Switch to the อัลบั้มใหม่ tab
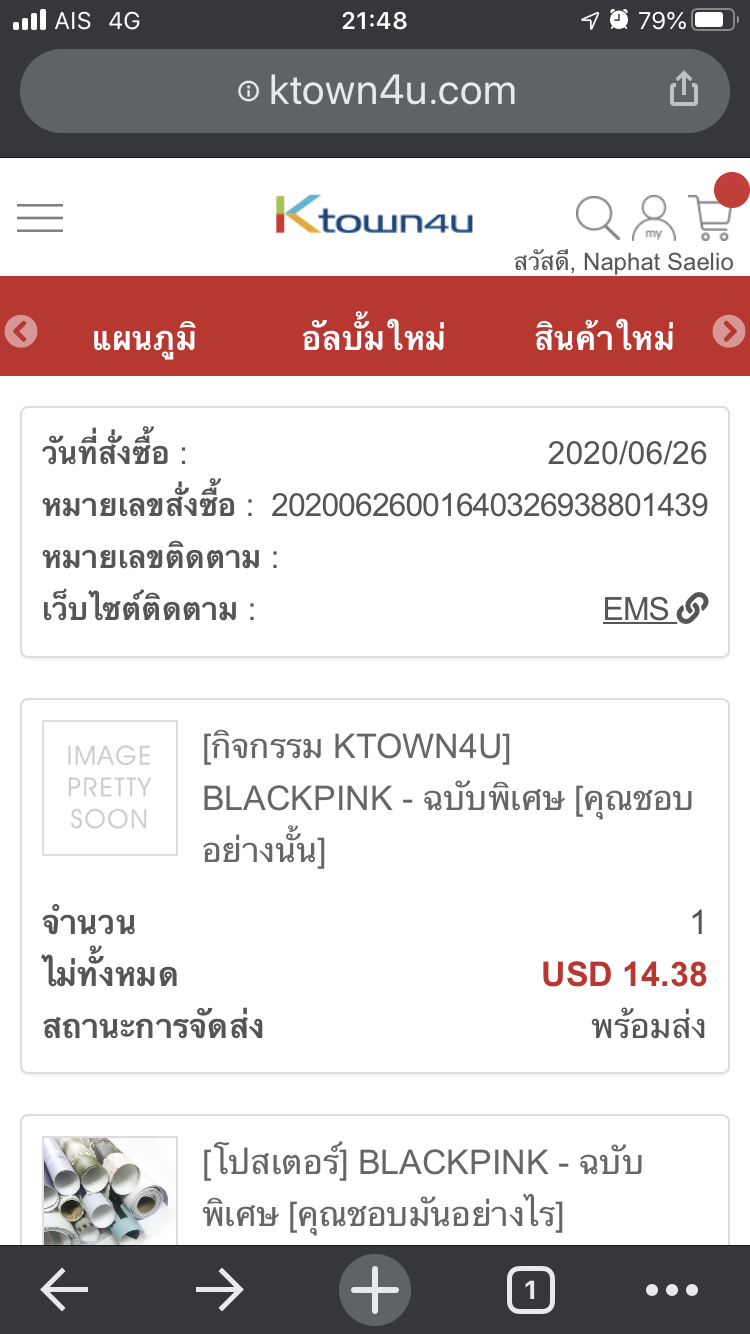Viewport: 750px width, 1334px height. [x=374, y=337]
